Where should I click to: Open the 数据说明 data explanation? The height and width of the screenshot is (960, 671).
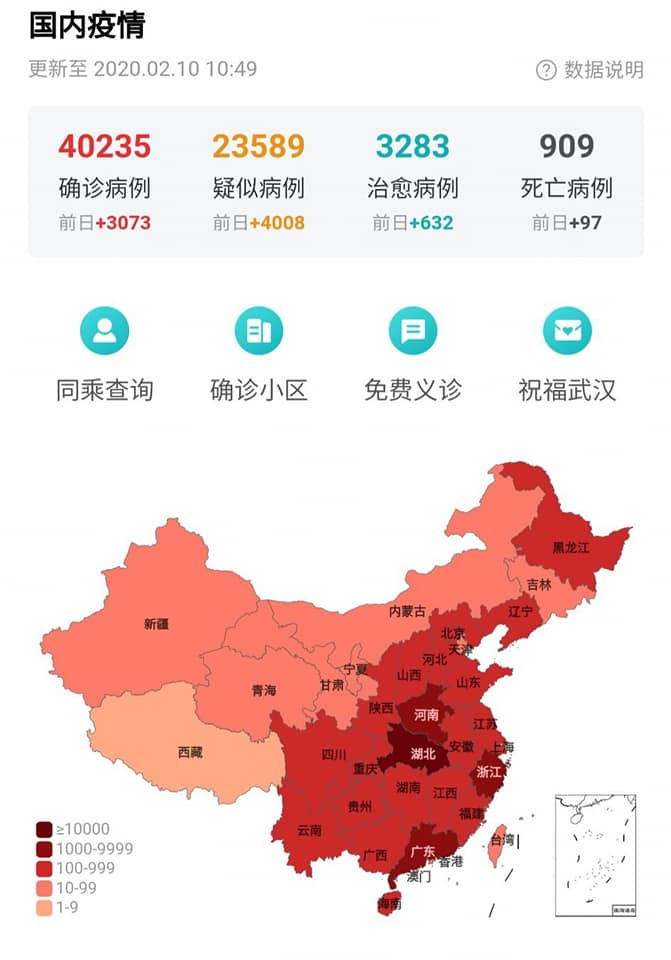(x=590, y=70)
